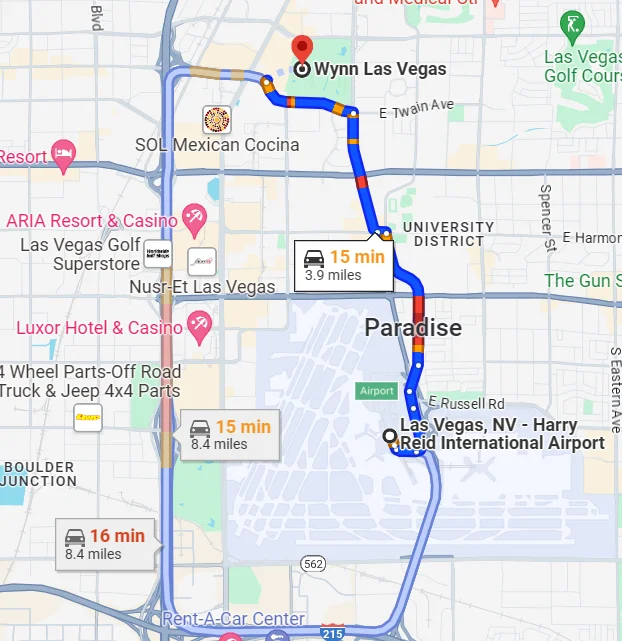Screen dimensions: 622x641
Task: Open the ARIA Resort & Casino pin
Action: coord(193,217)
